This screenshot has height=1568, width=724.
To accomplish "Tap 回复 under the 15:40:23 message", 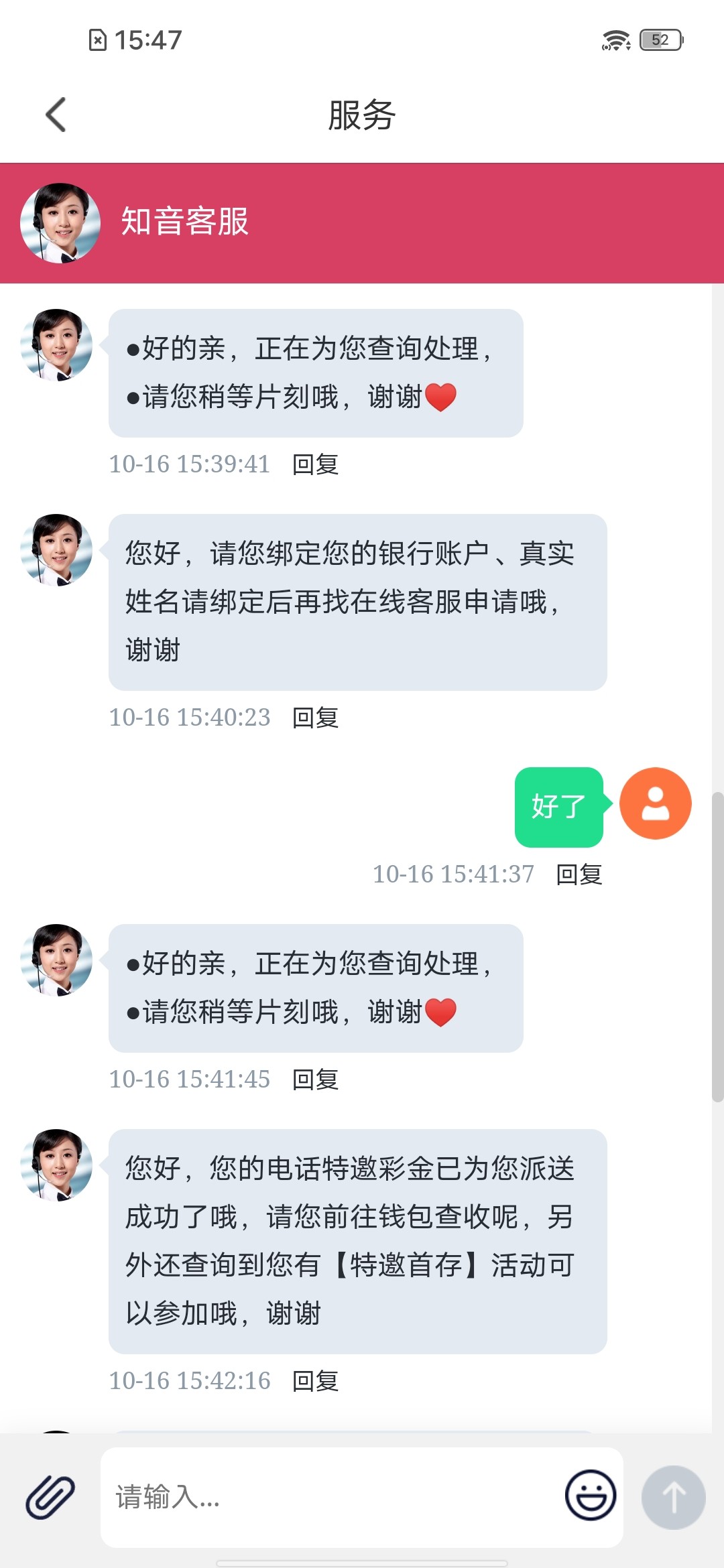I will point(316,718).
